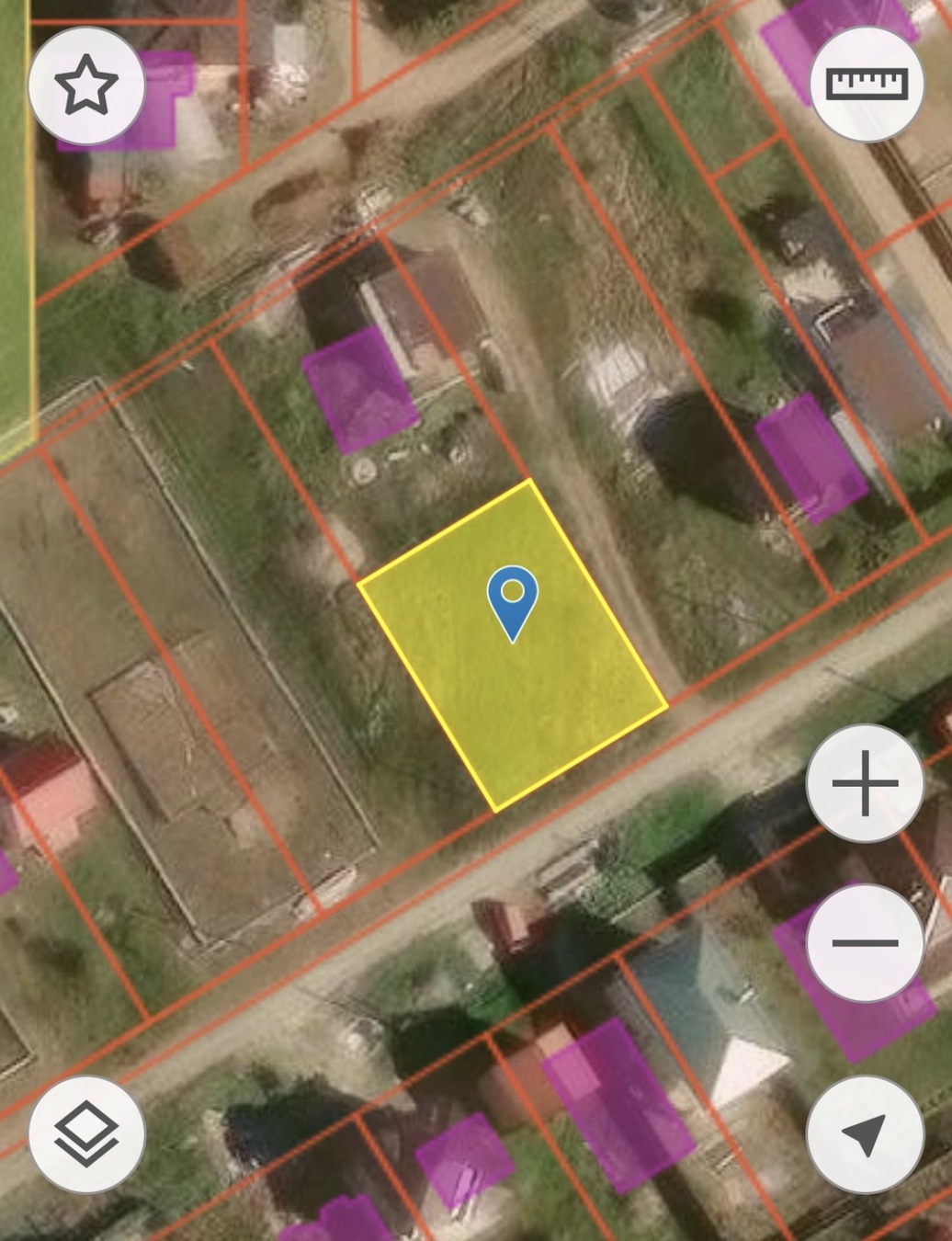952x1241 pixels.
Task: Zoom out with the minus button
Action: pos(865,943)
